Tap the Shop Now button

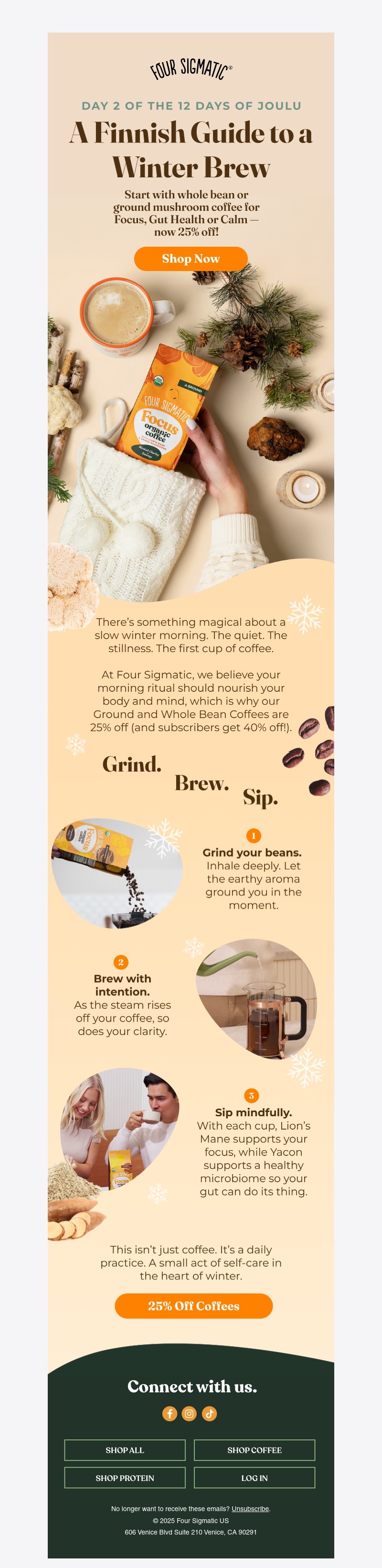pyautogui.click(x=191, y=259)
